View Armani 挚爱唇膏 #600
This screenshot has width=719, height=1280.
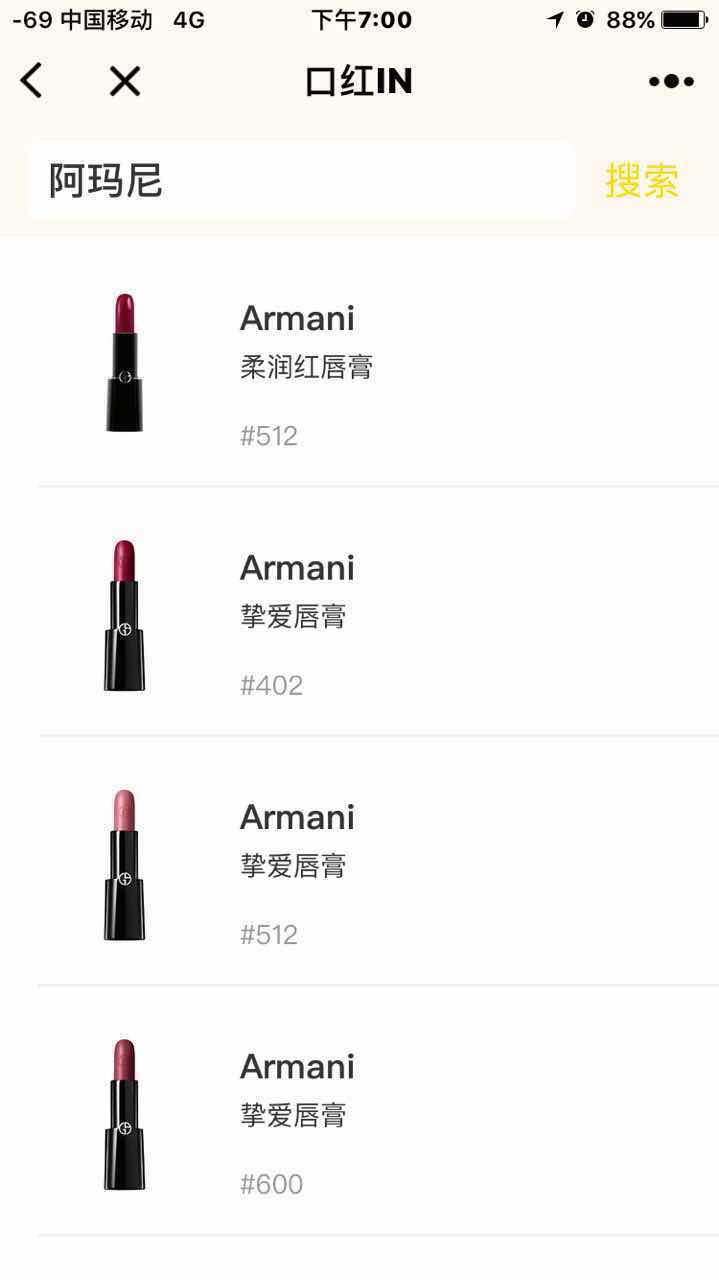(378, 1110)
